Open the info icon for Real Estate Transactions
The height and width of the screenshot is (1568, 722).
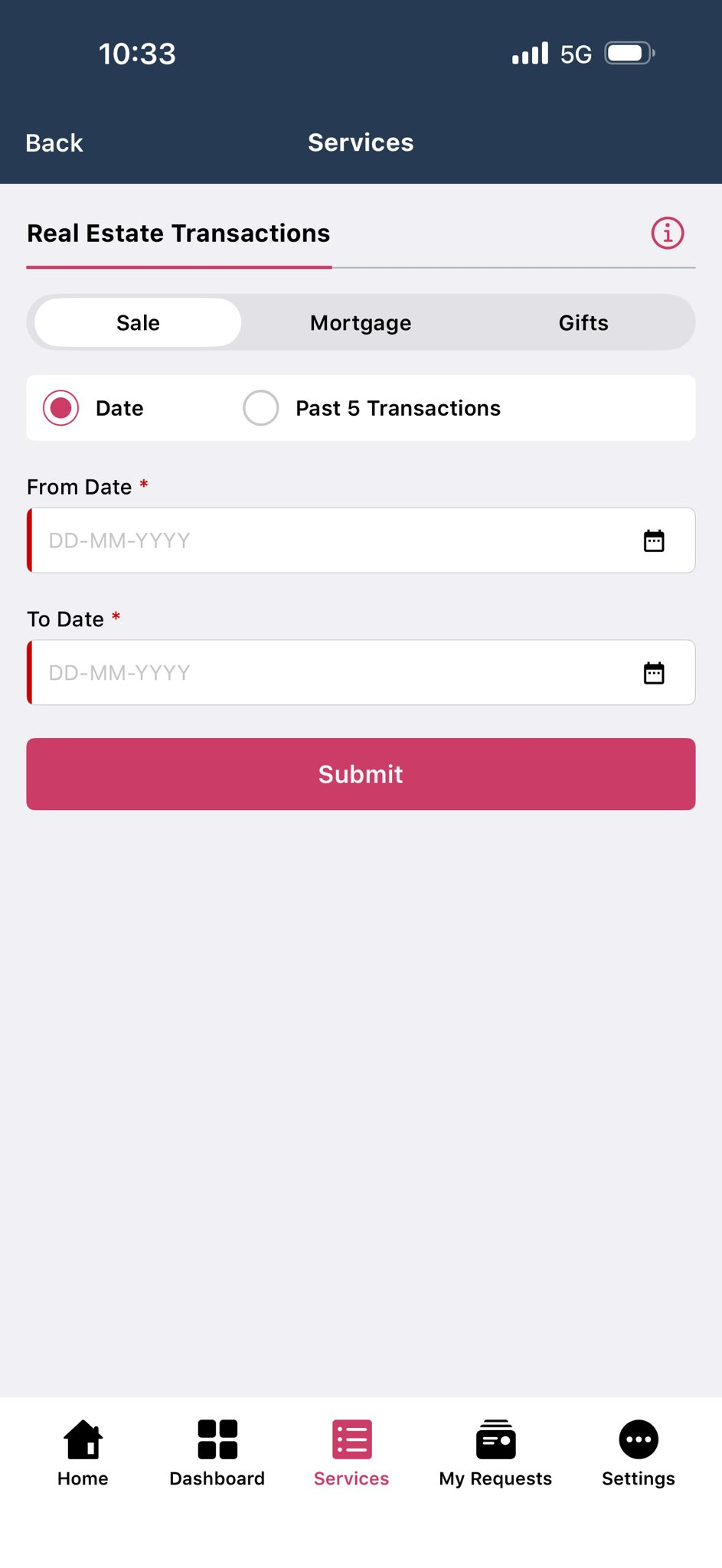click(x=667, y=233)
